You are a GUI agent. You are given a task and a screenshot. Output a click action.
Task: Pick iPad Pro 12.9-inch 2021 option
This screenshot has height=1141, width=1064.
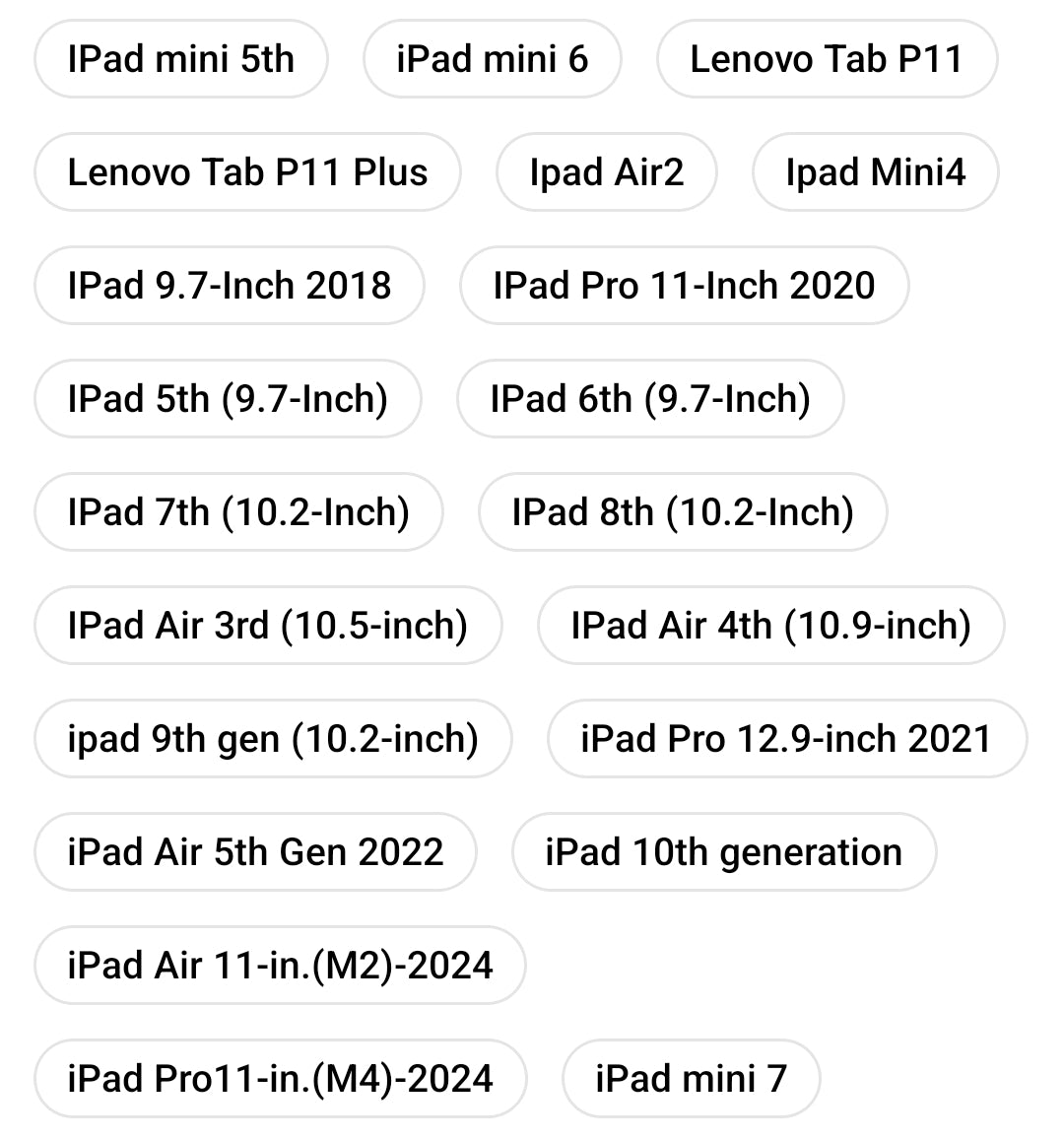click(786, 739)
